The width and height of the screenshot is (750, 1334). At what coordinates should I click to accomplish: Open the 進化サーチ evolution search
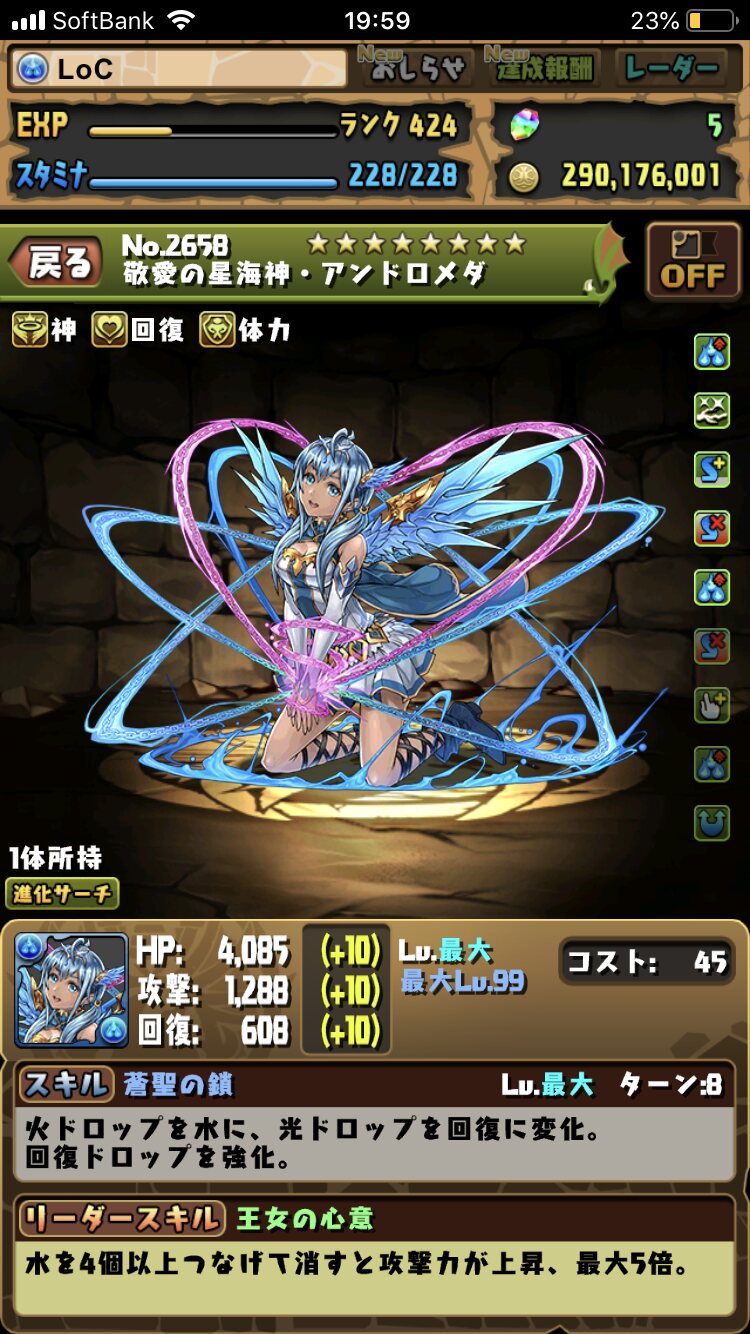point(62,893)
